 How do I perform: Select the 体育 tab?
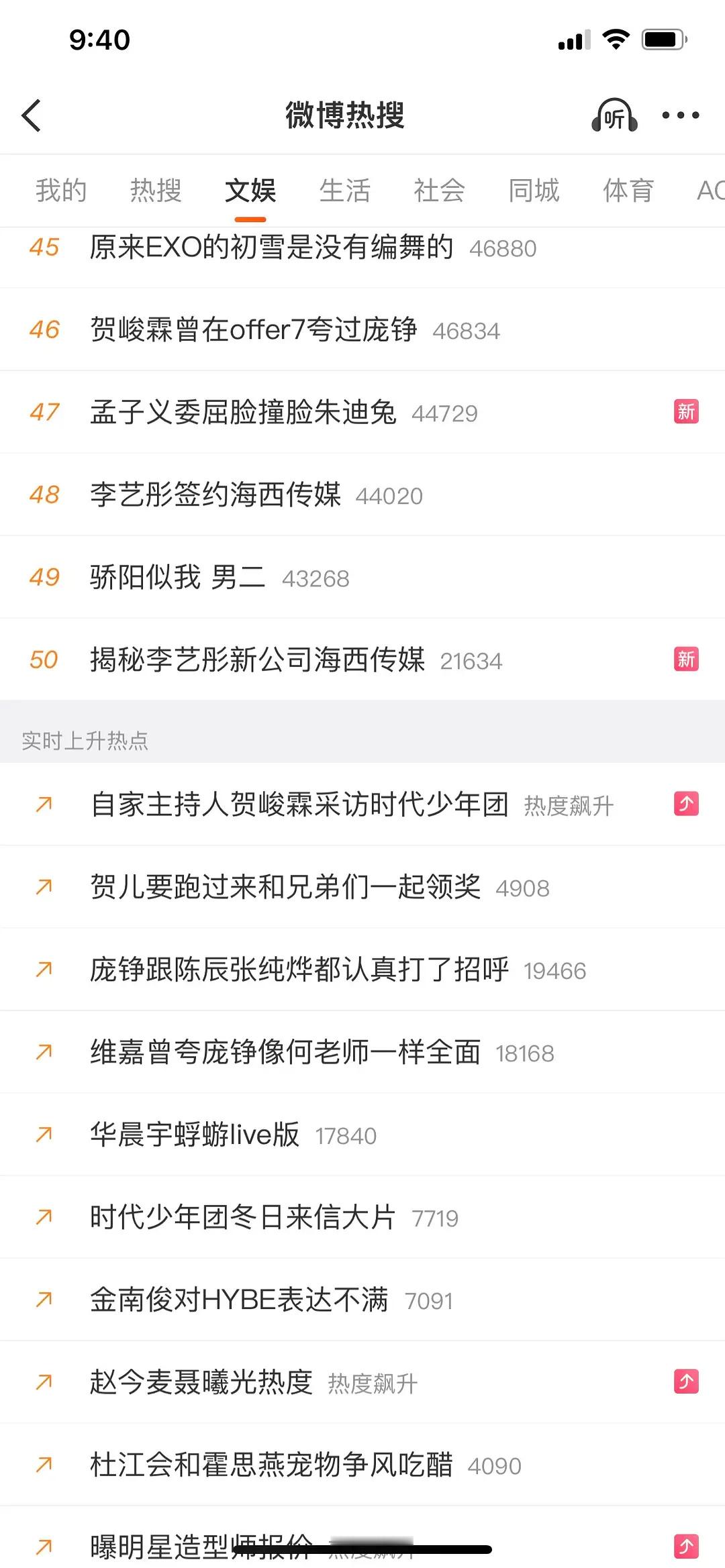point(628,191)
